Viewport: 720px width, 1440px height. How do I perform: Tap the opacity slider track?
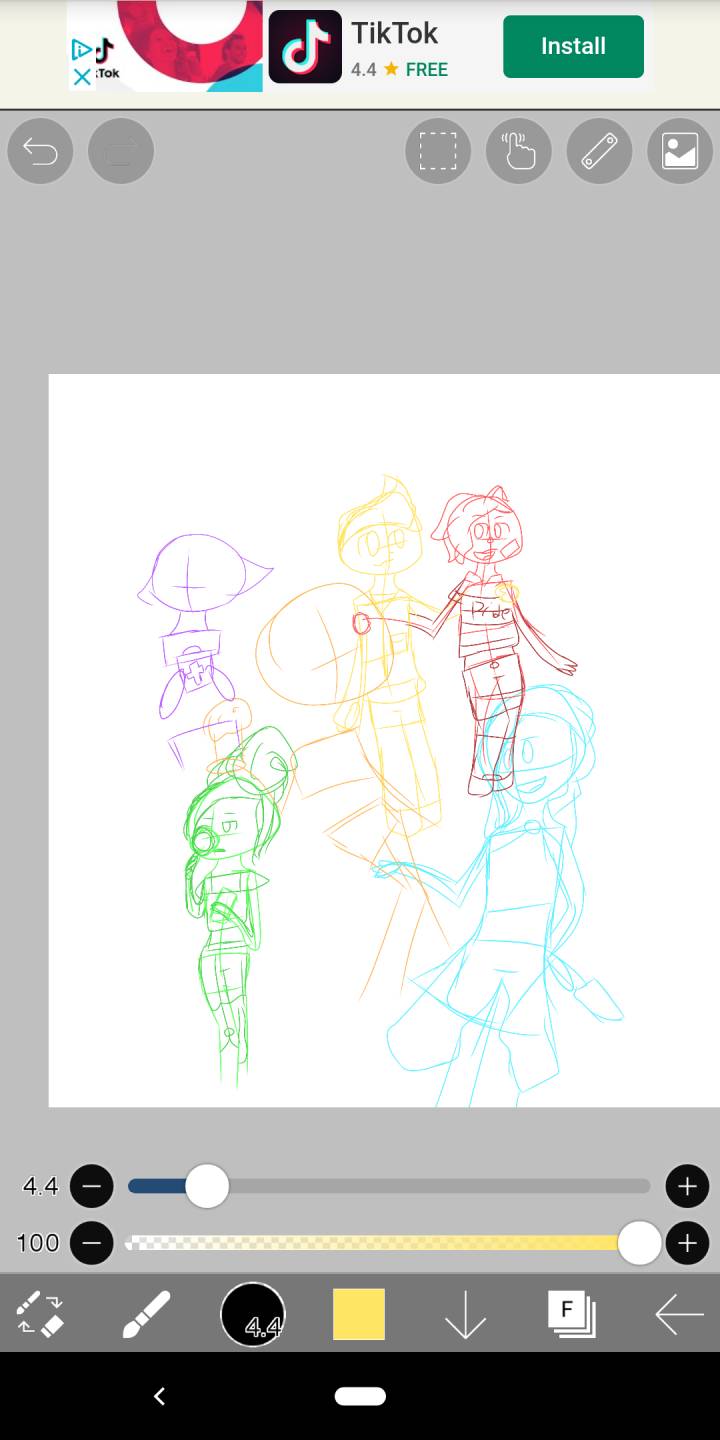(x=380, y=1243)
